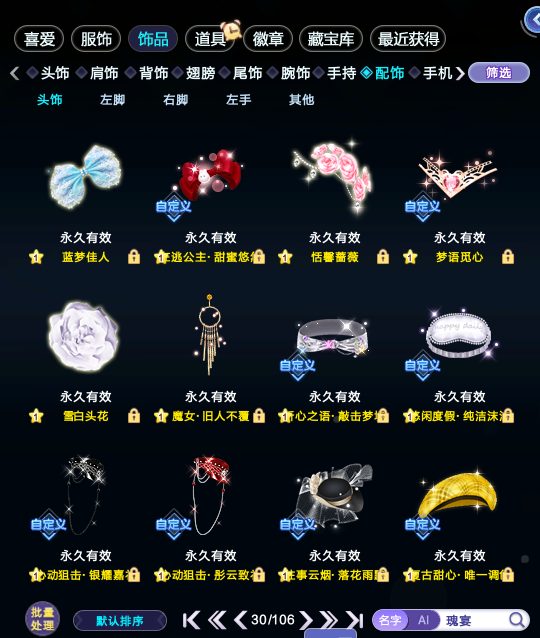Open the 默认排序 sort option

point(120,621)
